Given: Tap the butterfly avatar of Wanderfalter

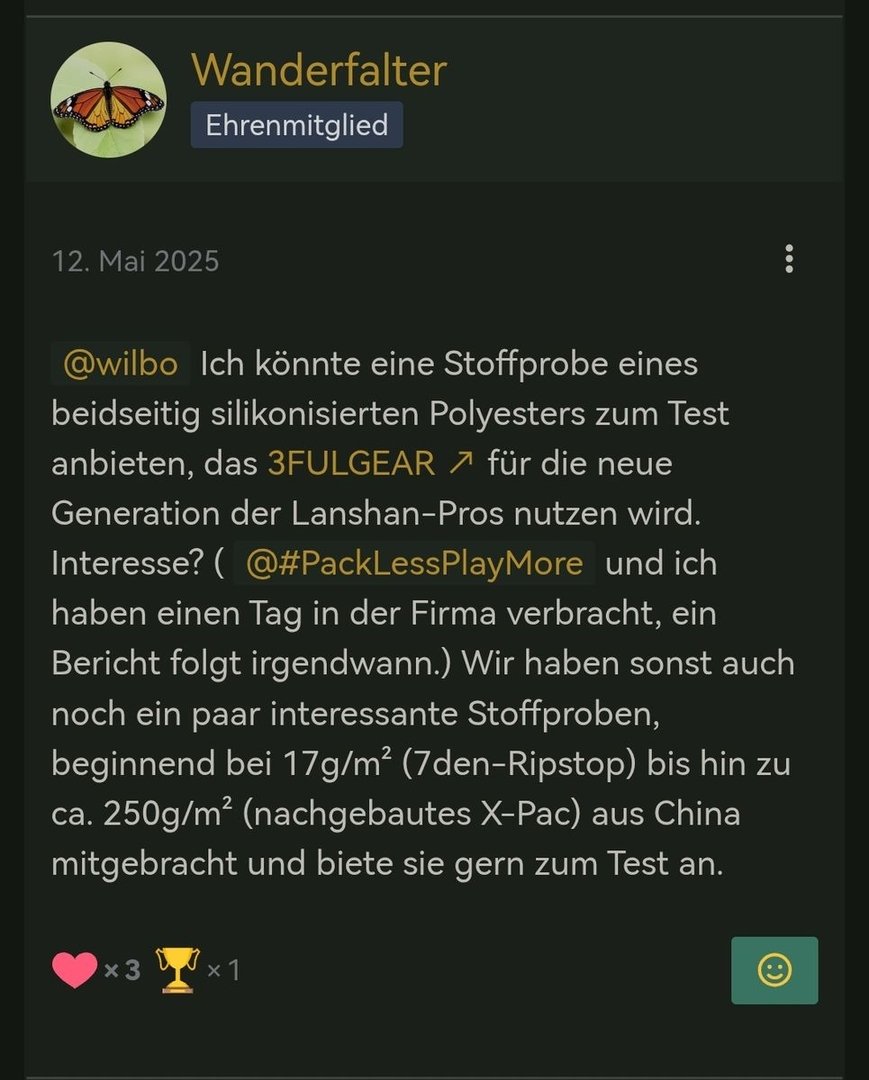Looking at the screenshot, I should point(108,100).
